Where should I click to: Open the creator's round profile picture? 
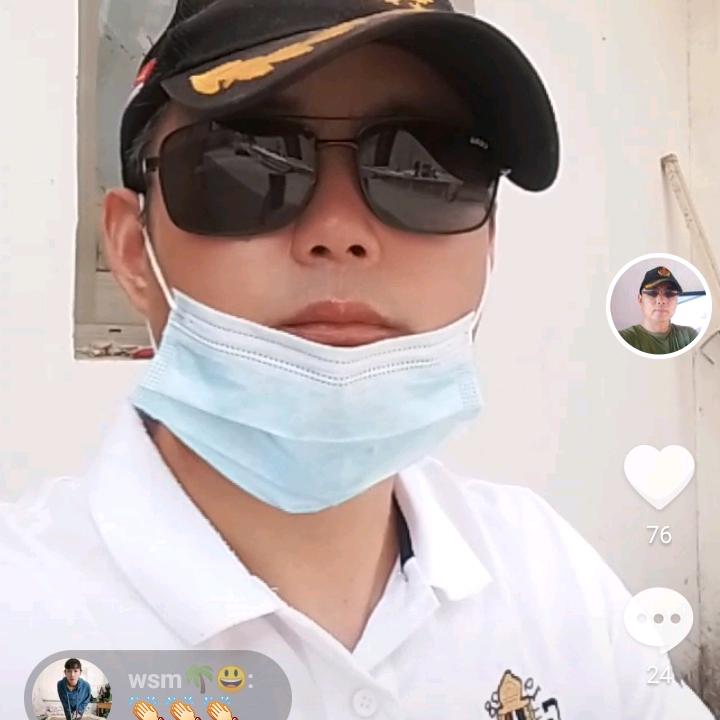(x=658, y=305)
